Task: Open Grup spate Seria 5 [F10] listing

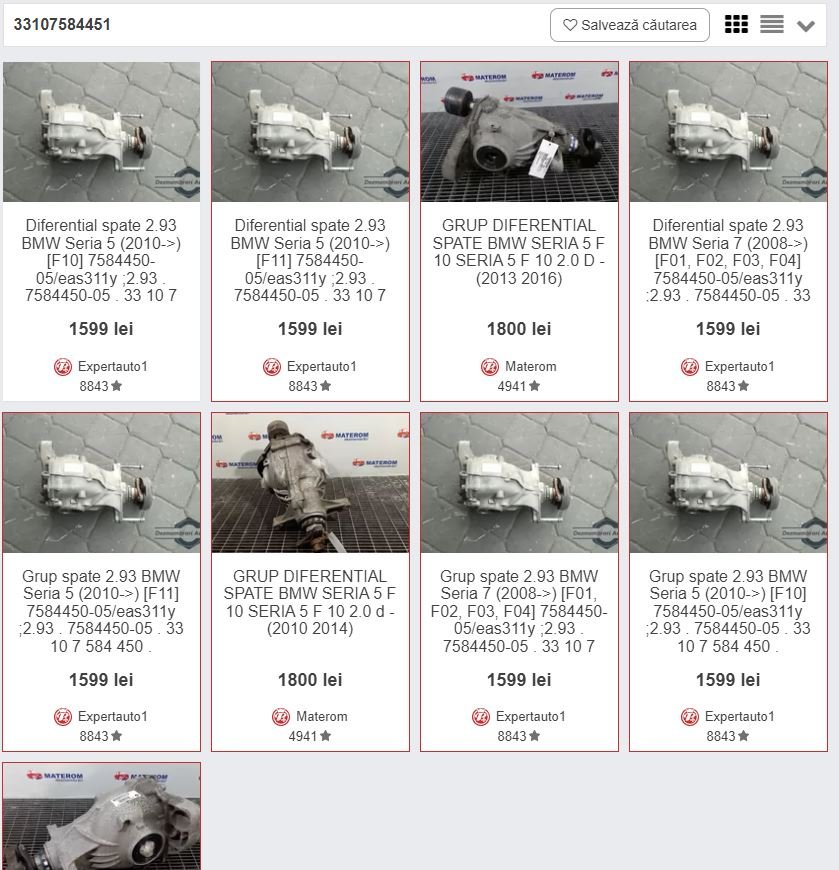Action: coord(728,611)
